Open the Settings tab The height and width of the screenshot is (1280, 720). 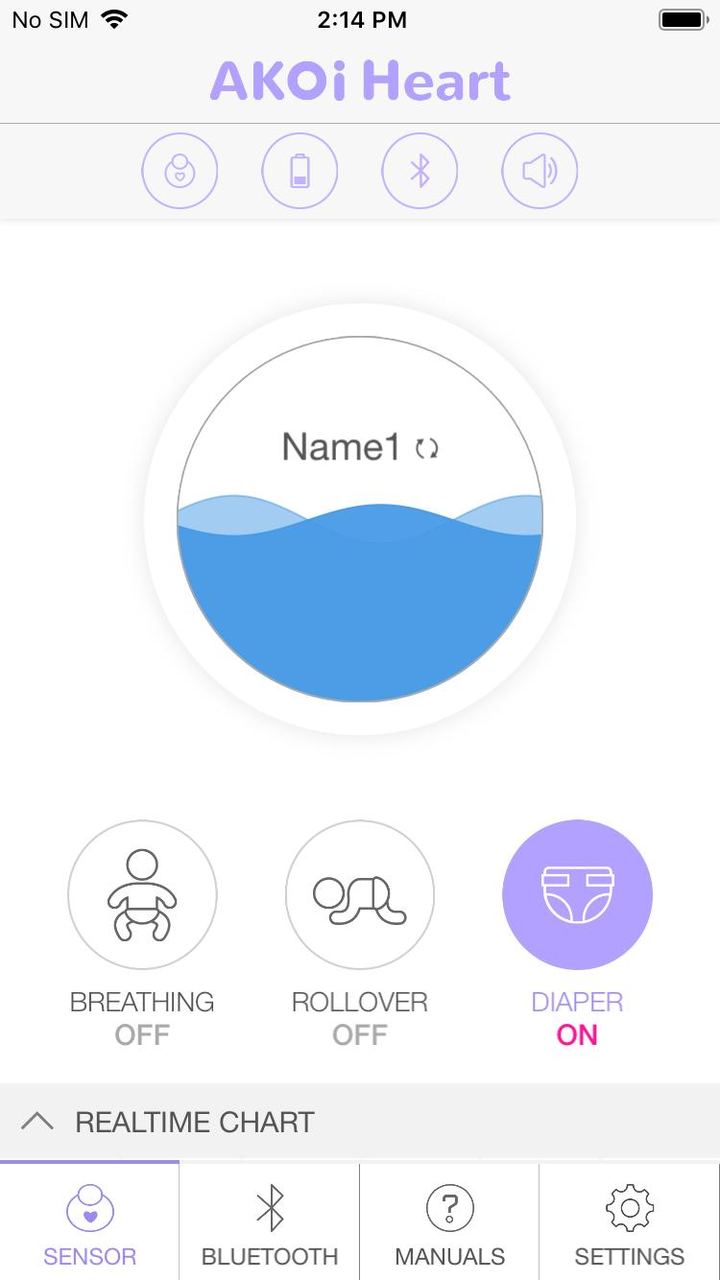pos(630,1220)
